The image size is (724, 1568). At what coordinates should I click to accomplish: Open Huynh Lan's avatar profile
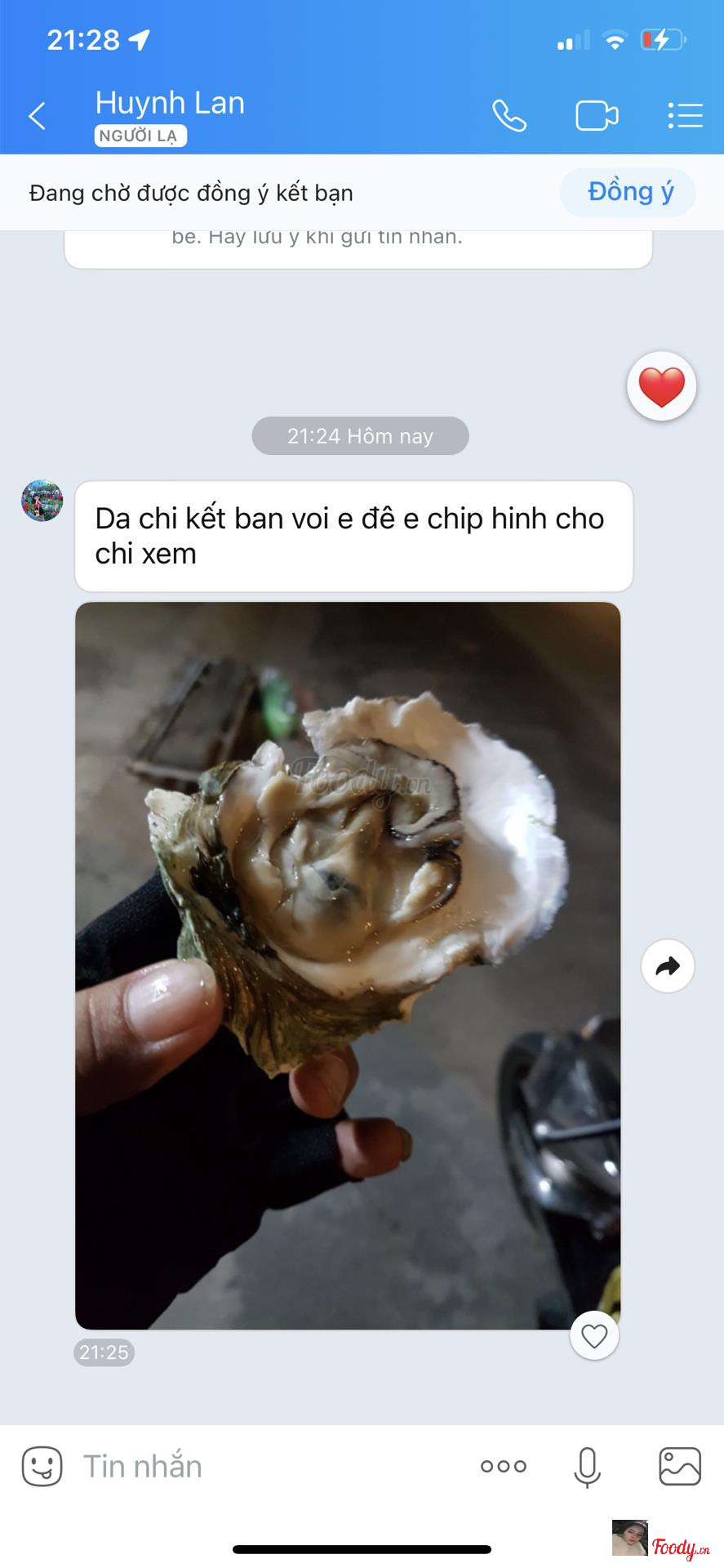[42, 501]
